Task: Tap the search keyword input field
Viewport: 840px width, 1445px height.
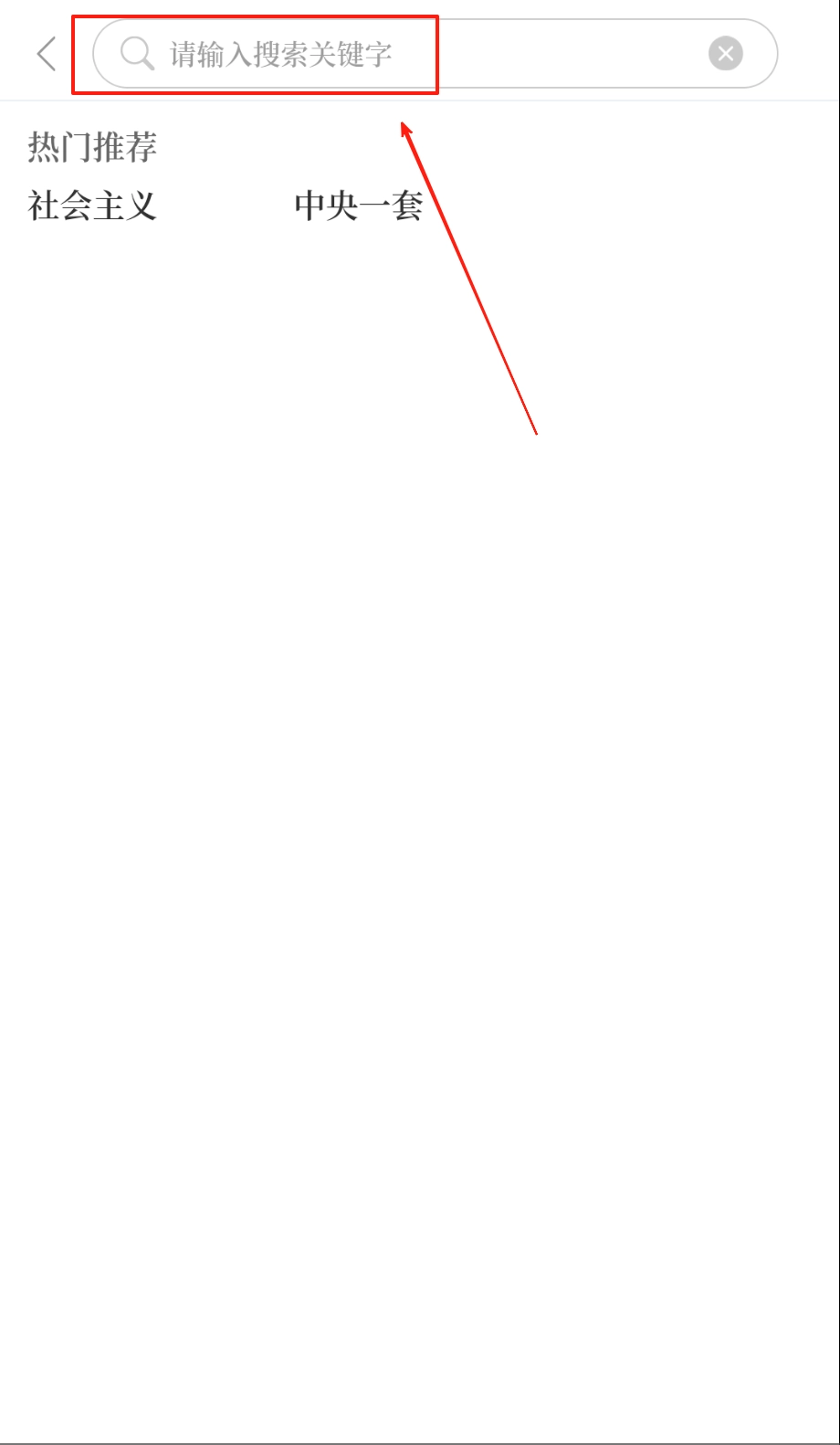Action: coord(411,54)
